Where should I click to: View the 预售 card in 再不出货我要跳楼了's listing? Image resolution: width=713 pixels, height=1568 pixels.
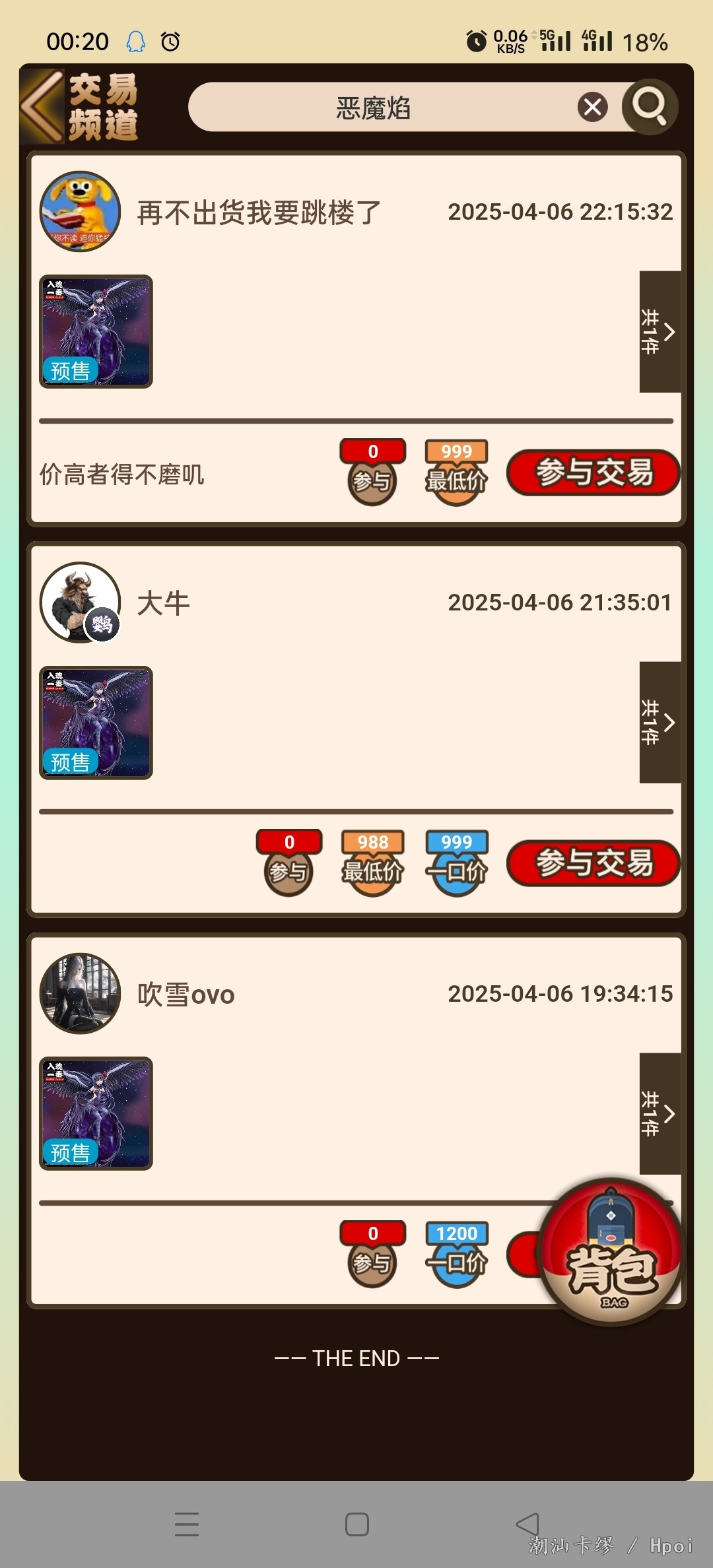[96, 331]
